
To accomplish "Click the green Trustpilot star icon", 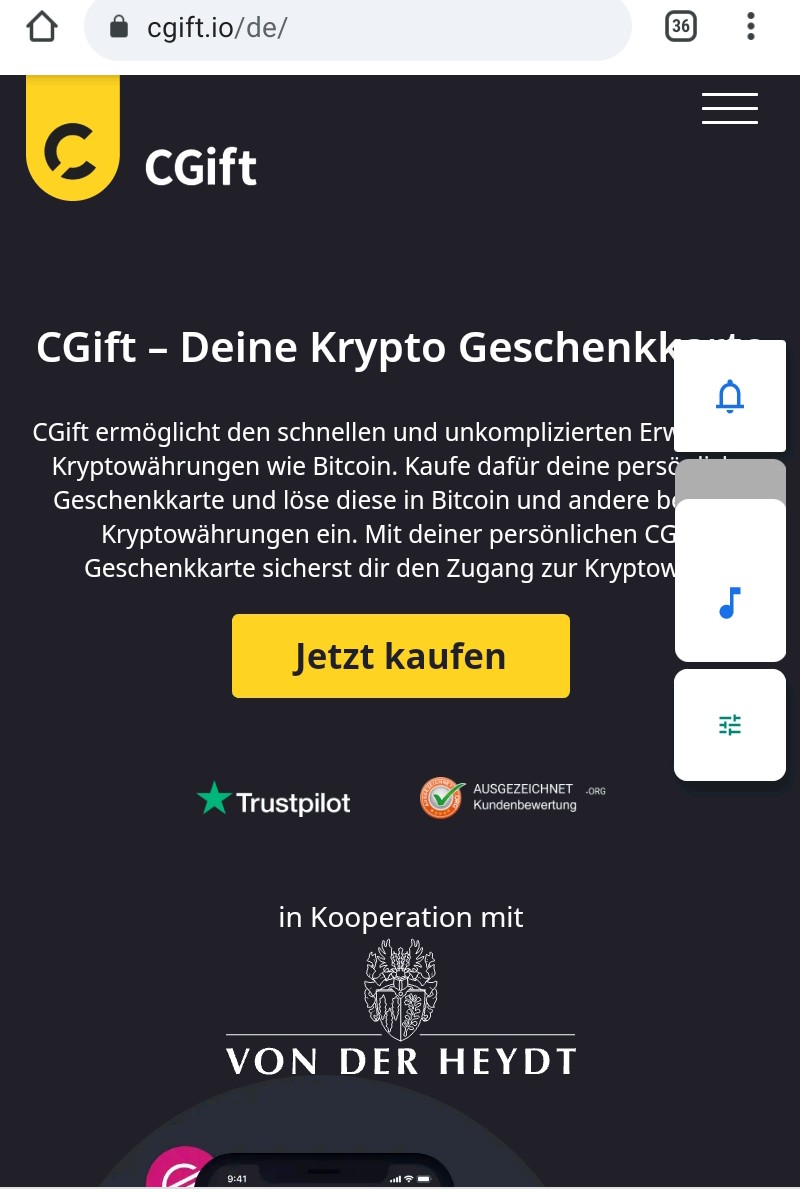I will (x=213, y=798).
